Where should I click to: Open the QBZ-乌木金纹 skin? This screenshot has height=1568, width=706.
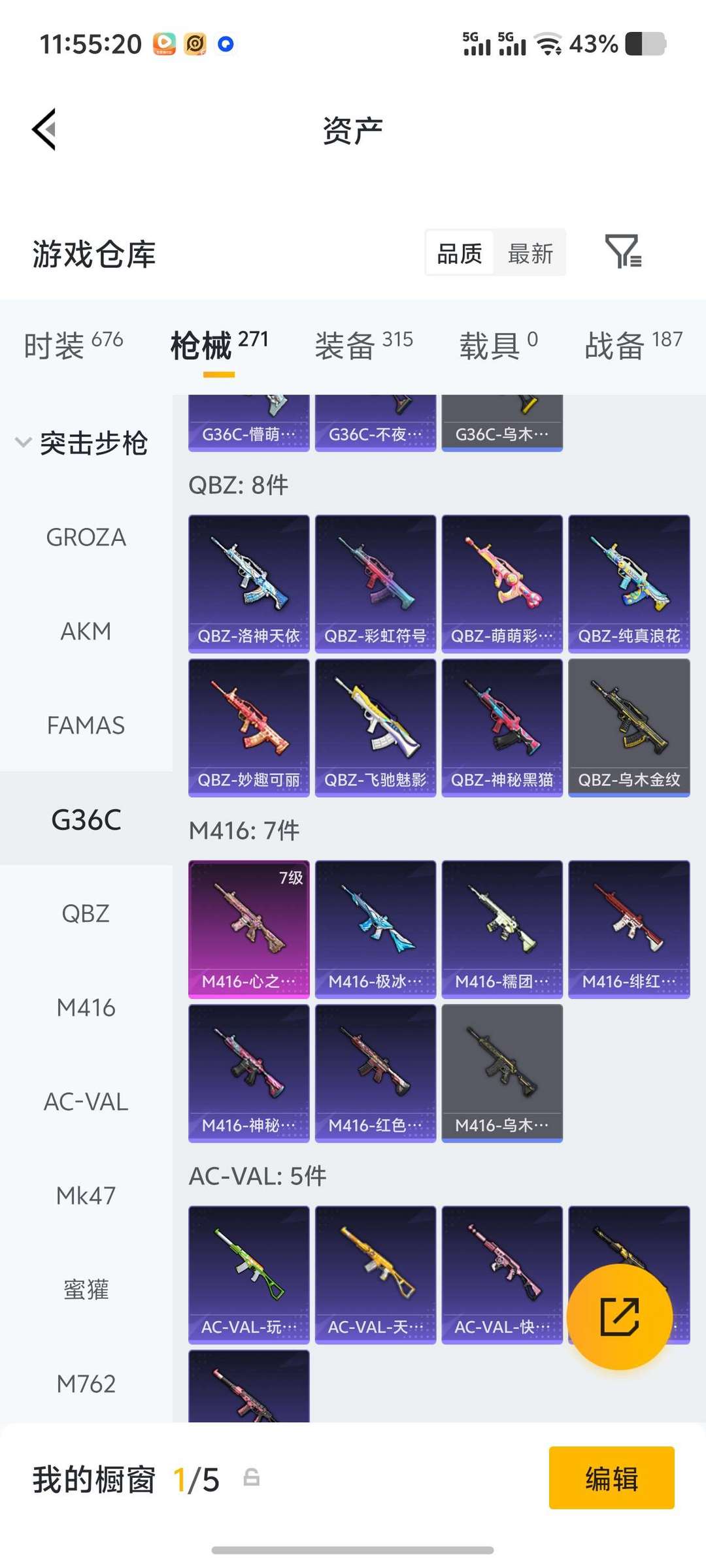629,727
